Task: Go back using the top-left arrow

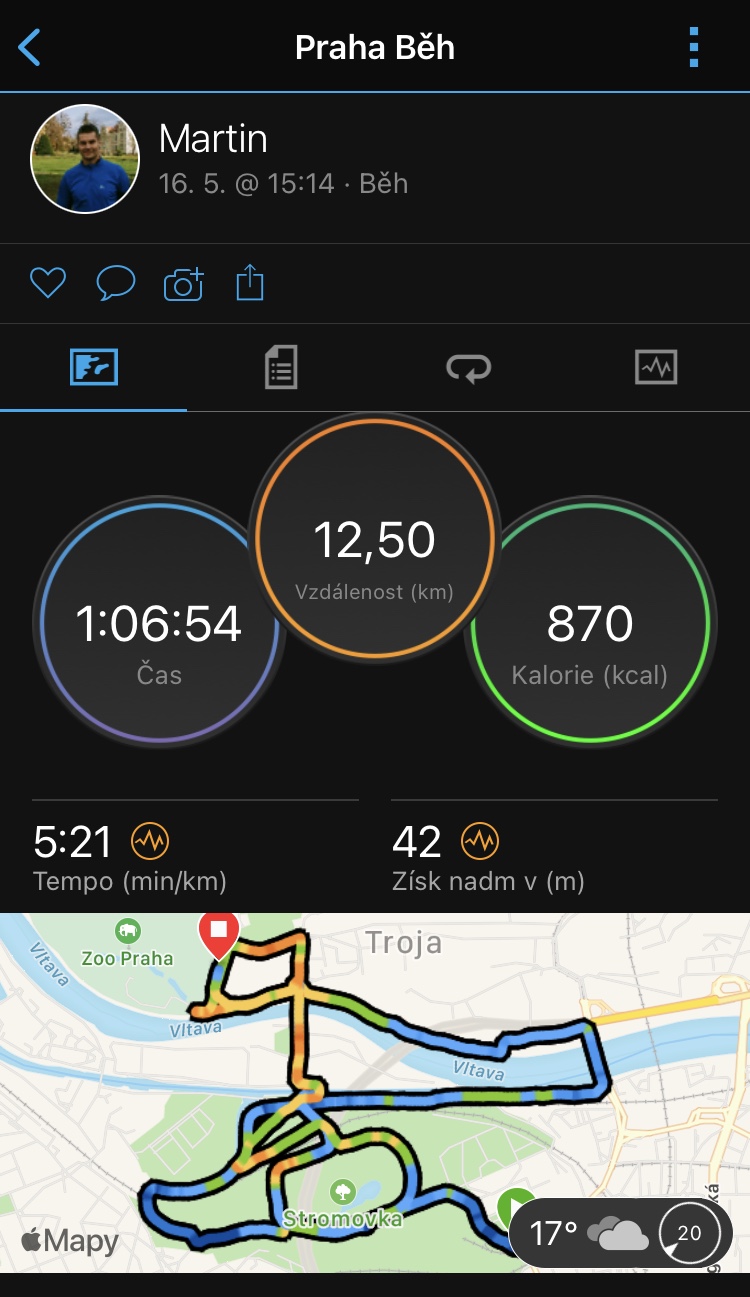Action: pos(30,47)
